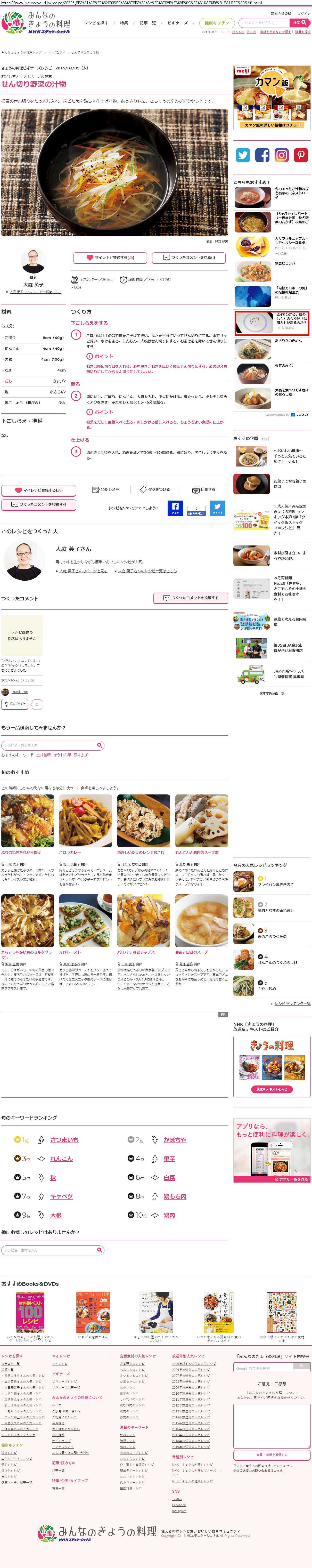This screenshot has width=312, height=1568.
Task: Register recipe with マイレシピ登録する below photo
Action: (x=110, y=258)
